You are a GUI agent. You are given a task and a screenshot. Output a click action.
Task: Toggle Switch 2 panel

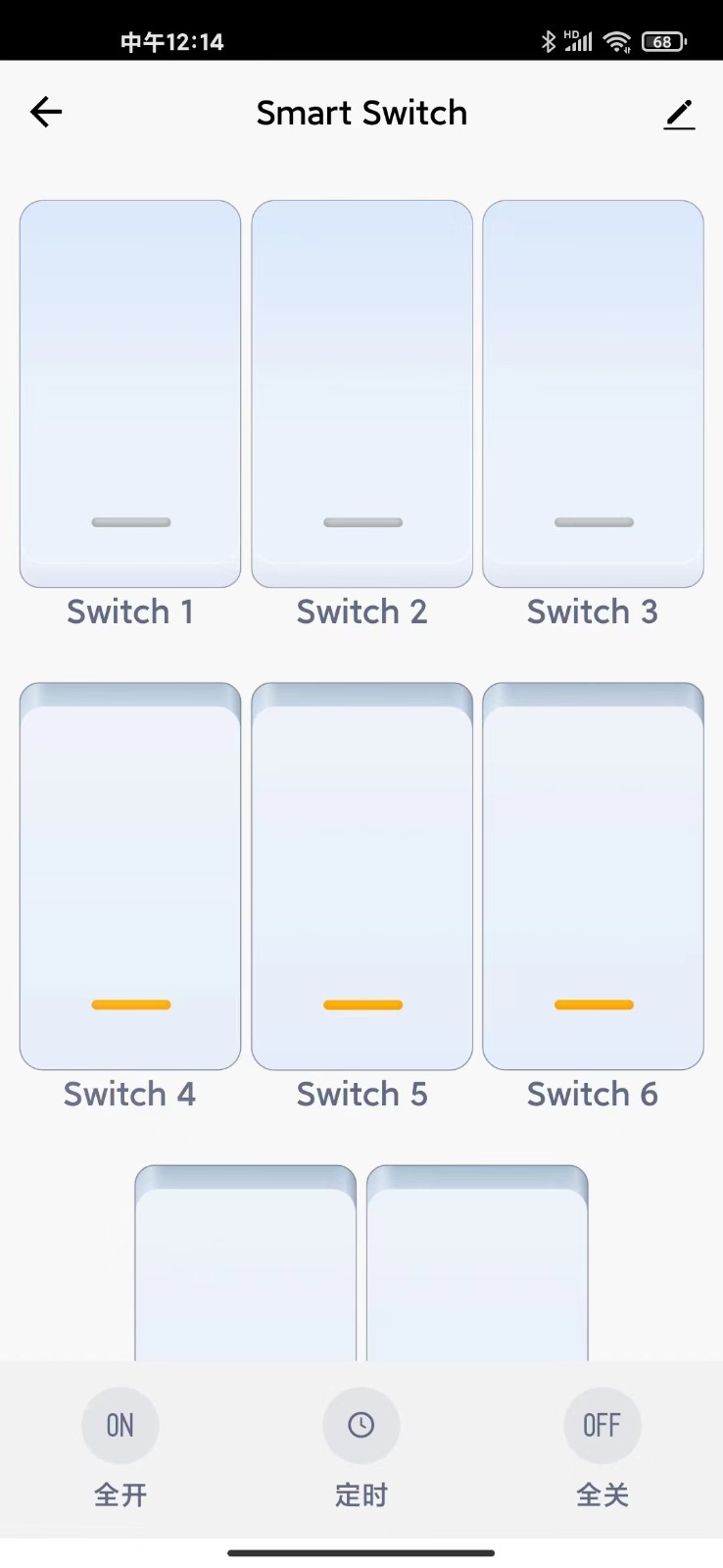click(x=361, y=394)
